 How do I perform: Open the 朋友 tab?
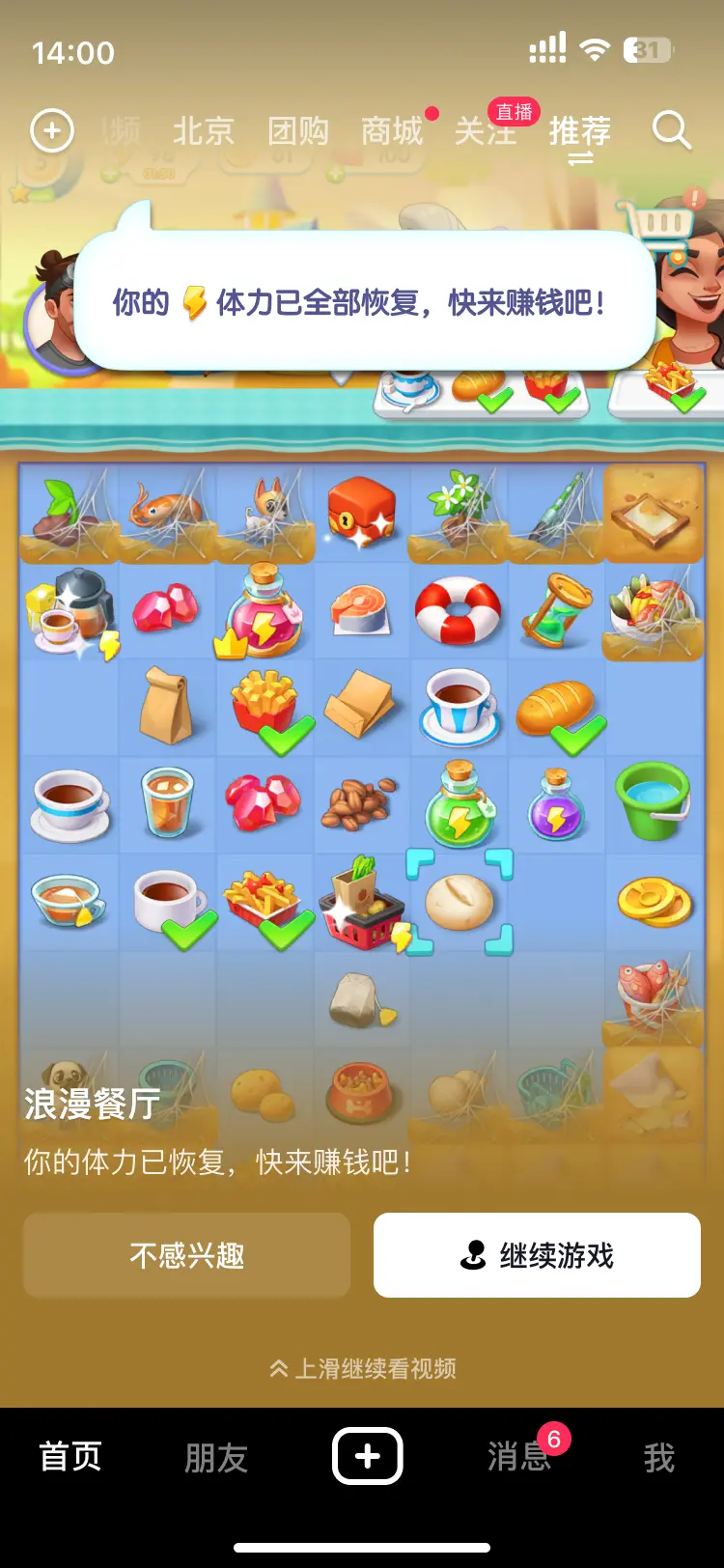[216, 1457]
